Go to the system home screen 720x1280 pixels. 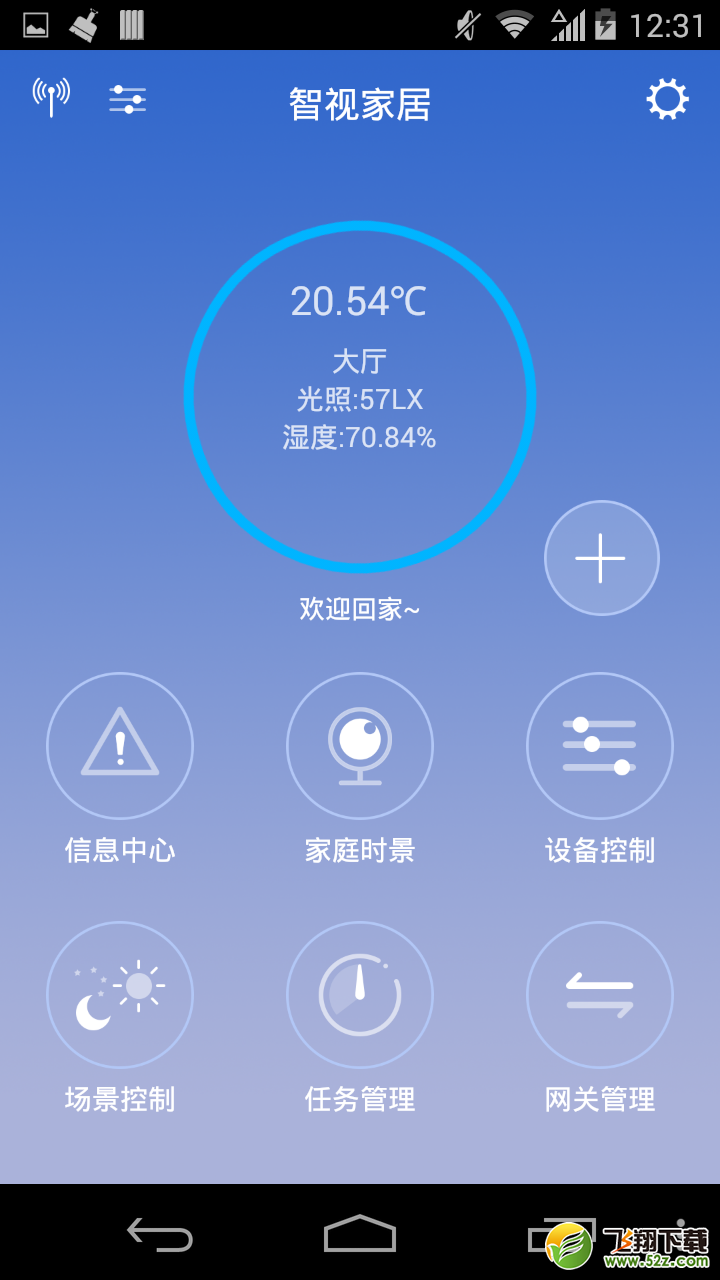coord(360,1233)
